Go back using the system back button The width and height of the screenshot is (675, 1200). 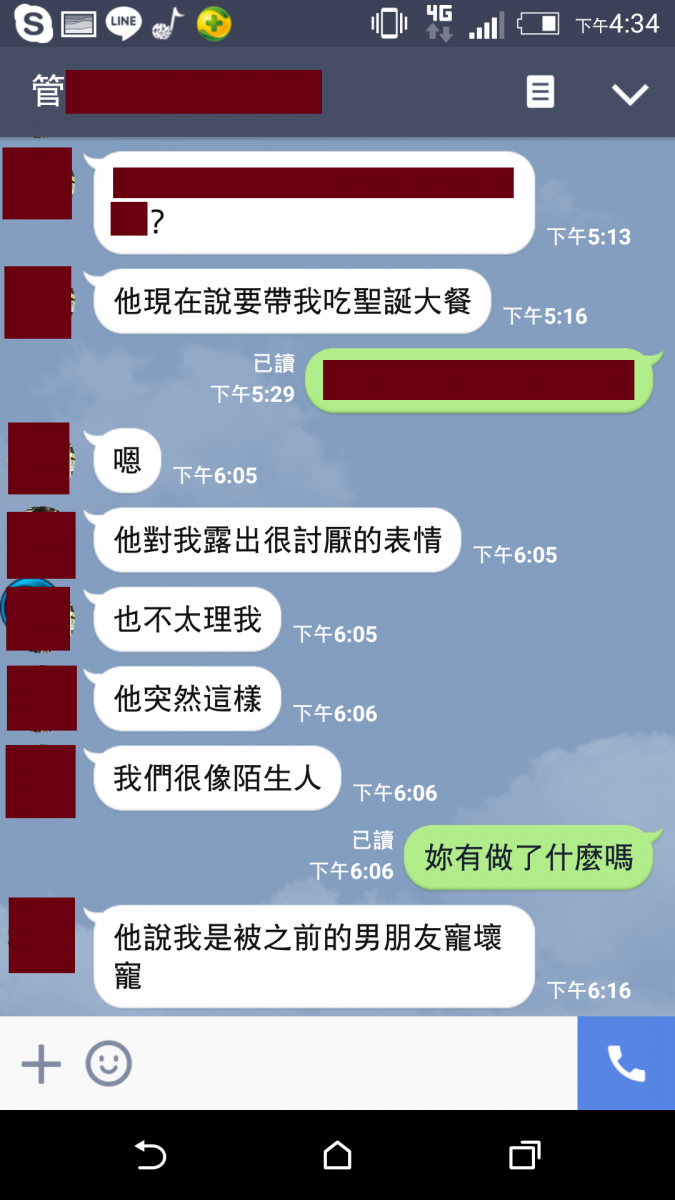[150, 1156]
